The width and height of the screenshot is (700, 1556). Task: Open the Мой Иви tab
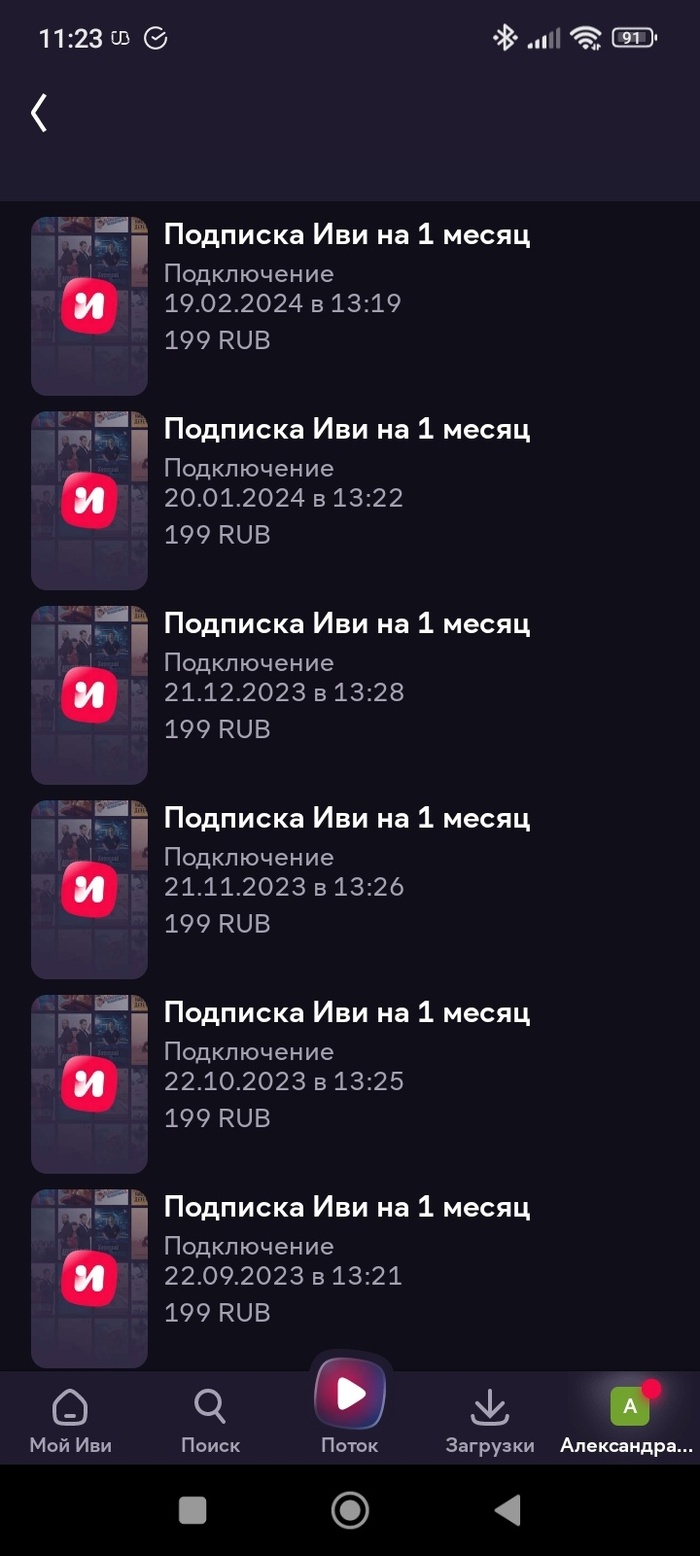[70, 1419]
